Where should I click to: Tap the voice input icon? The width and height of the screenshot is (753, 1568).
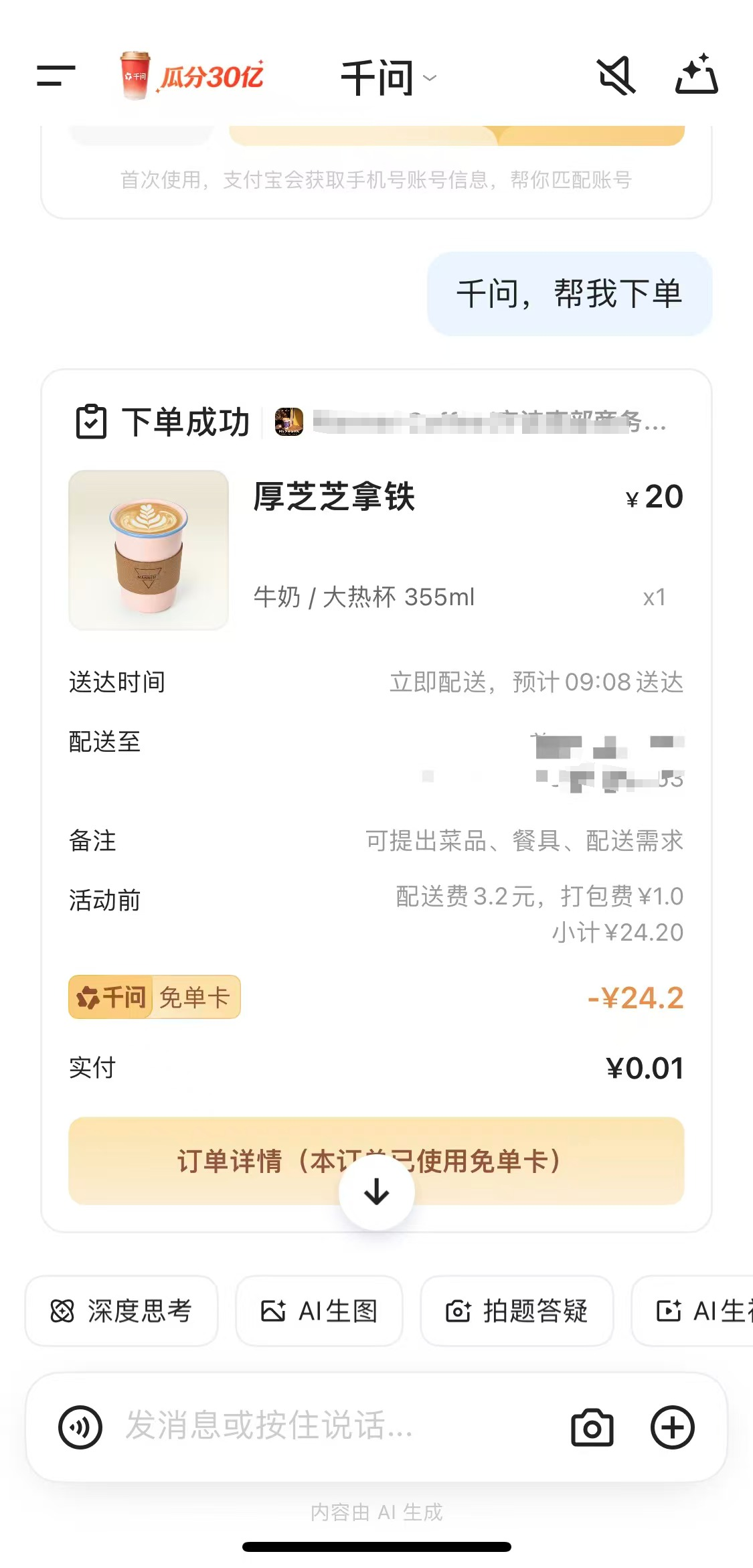click(80, 1427)
